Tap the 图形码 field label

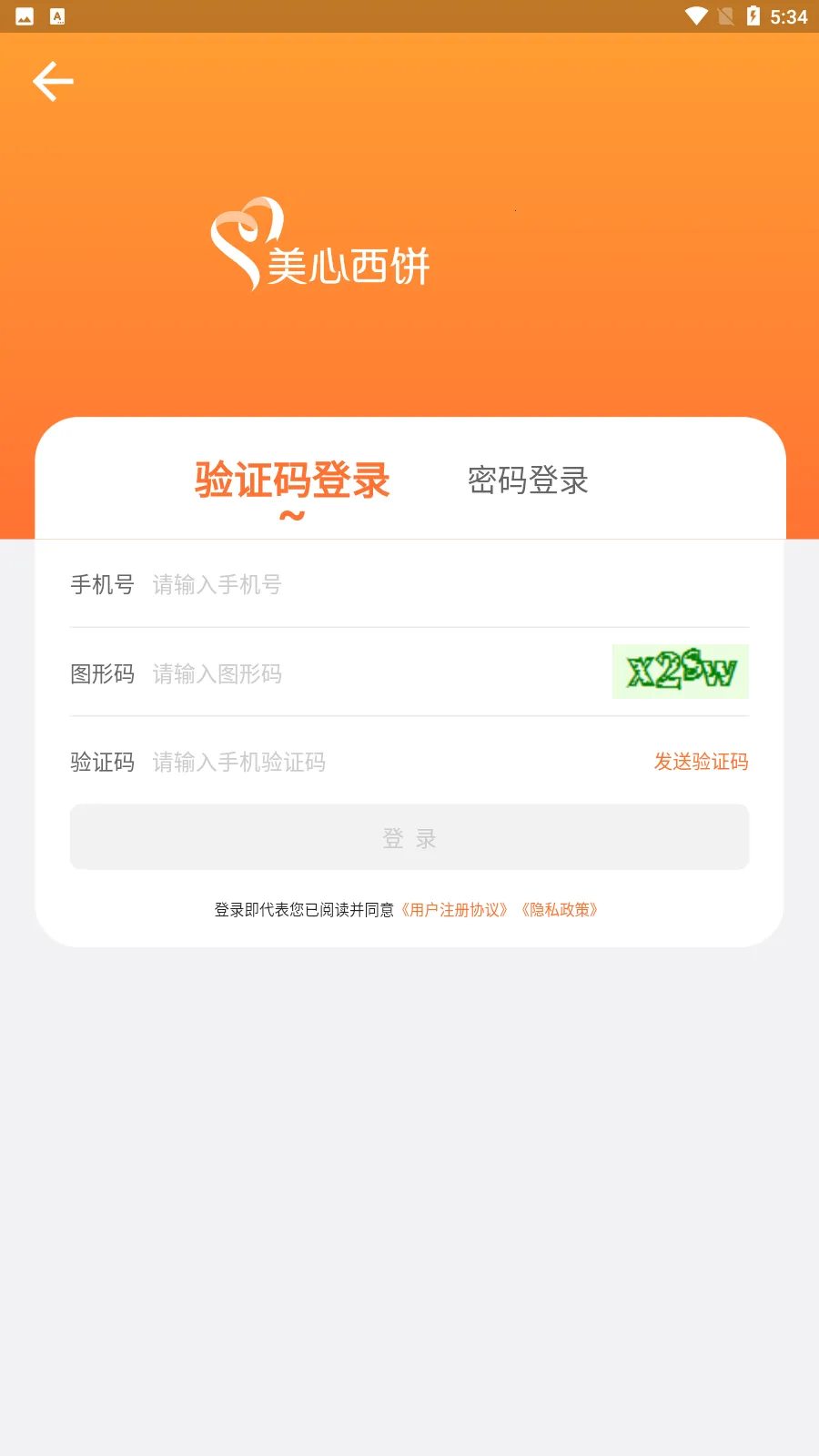coord(103,673)
